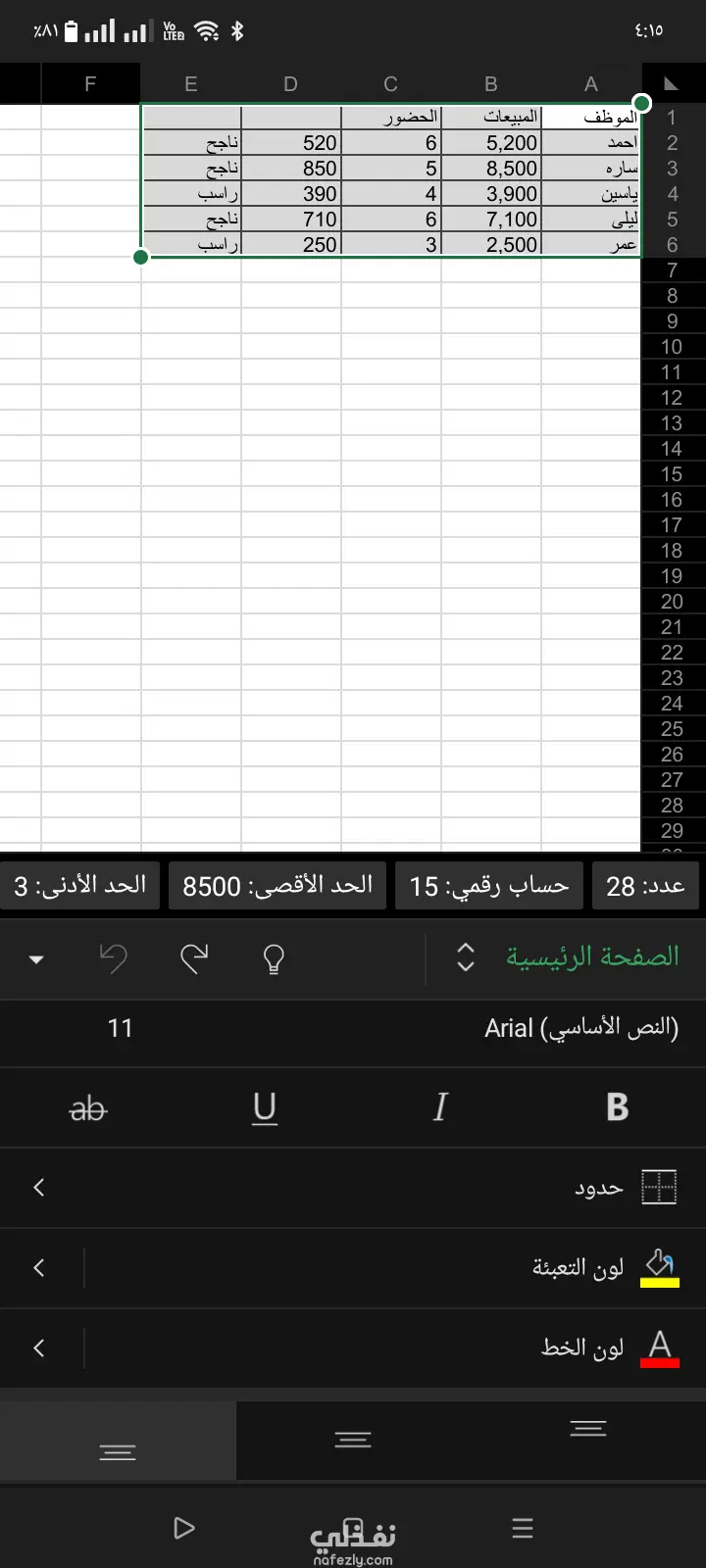Viewport: 706px width, 1568px height.
Task: Redo the last action
Action: 194,958
